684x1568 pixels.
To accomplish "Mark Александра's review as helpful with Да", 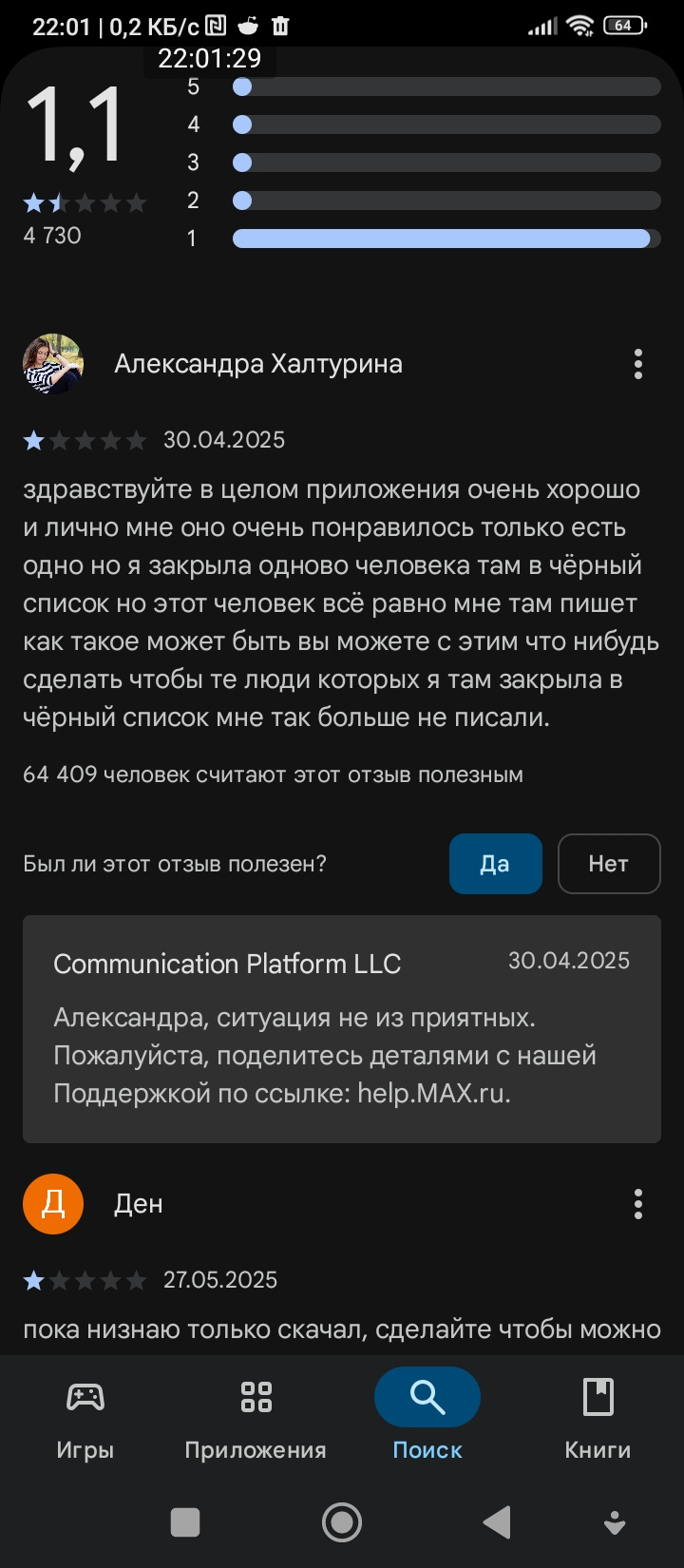I will click(495, 864).
